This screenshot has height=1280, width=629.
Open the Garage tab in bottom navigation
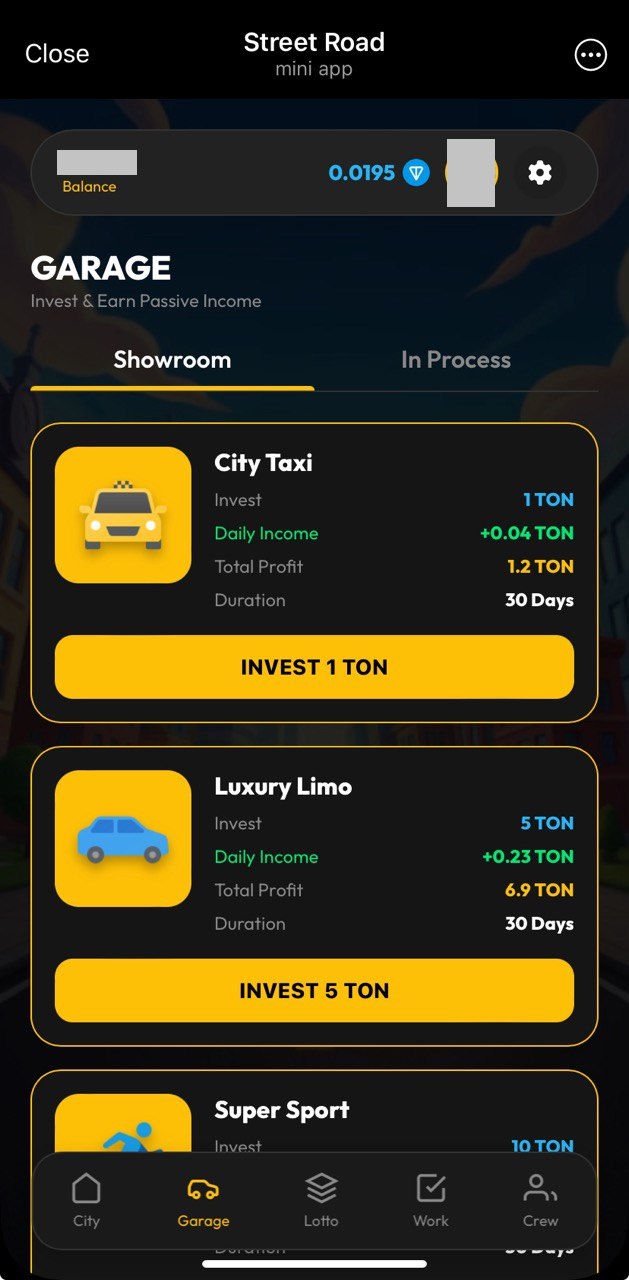click(203, 1200)
